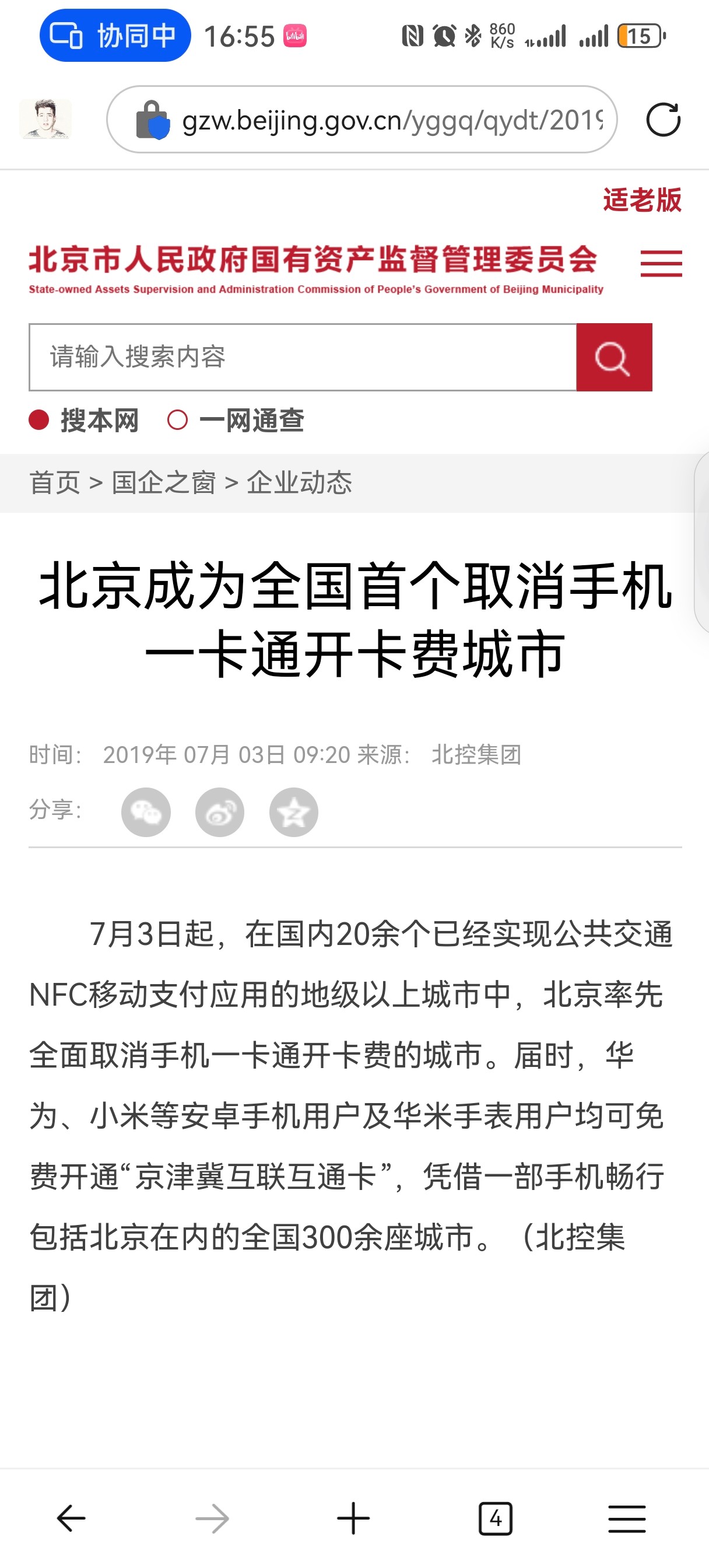Open the browser menu at bottom right
This screenshot has height=1568, width=709.
[x=627, y=1518]
